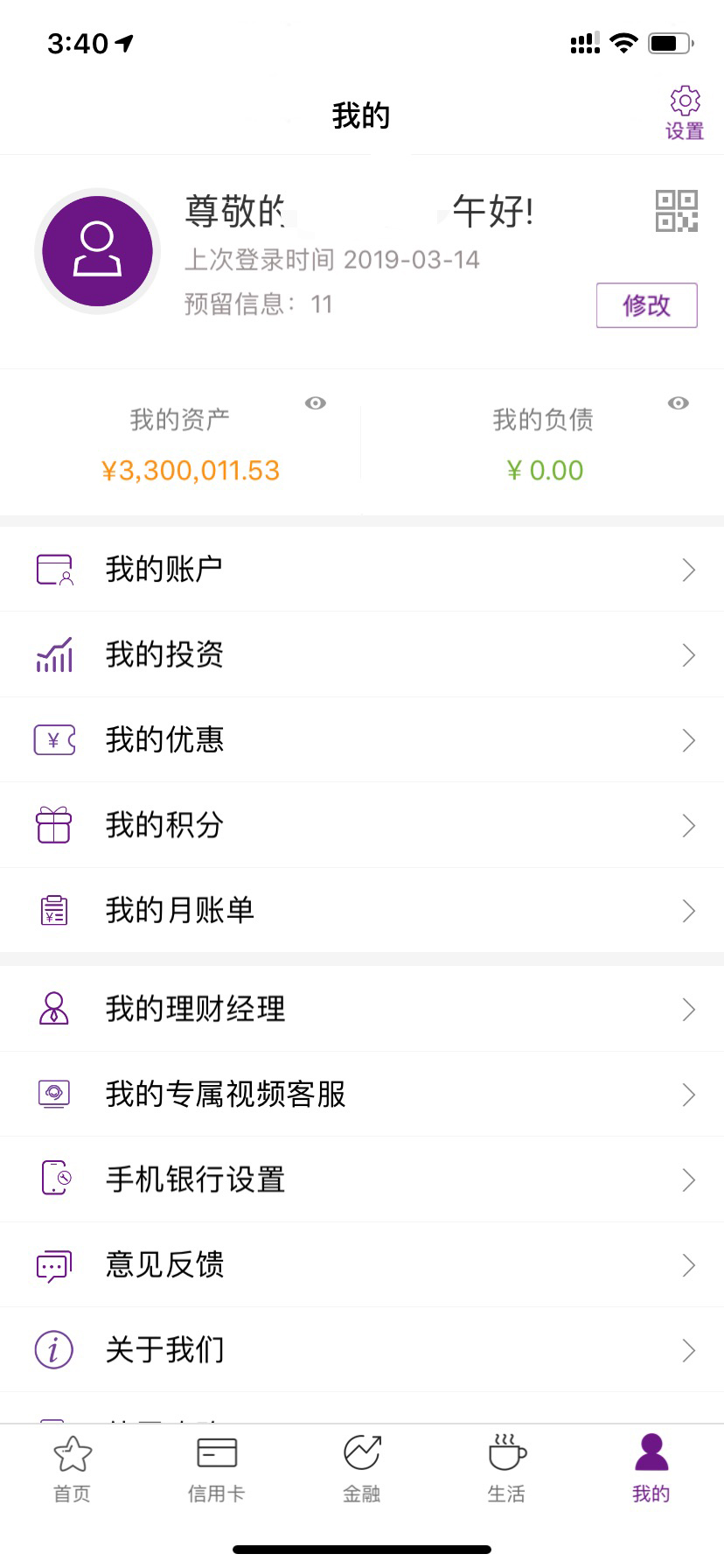Image resolution: width=724 pixels, height=1568 pixels.
Task: Go to 手机银行设置
Action: tap(362, 1179)
